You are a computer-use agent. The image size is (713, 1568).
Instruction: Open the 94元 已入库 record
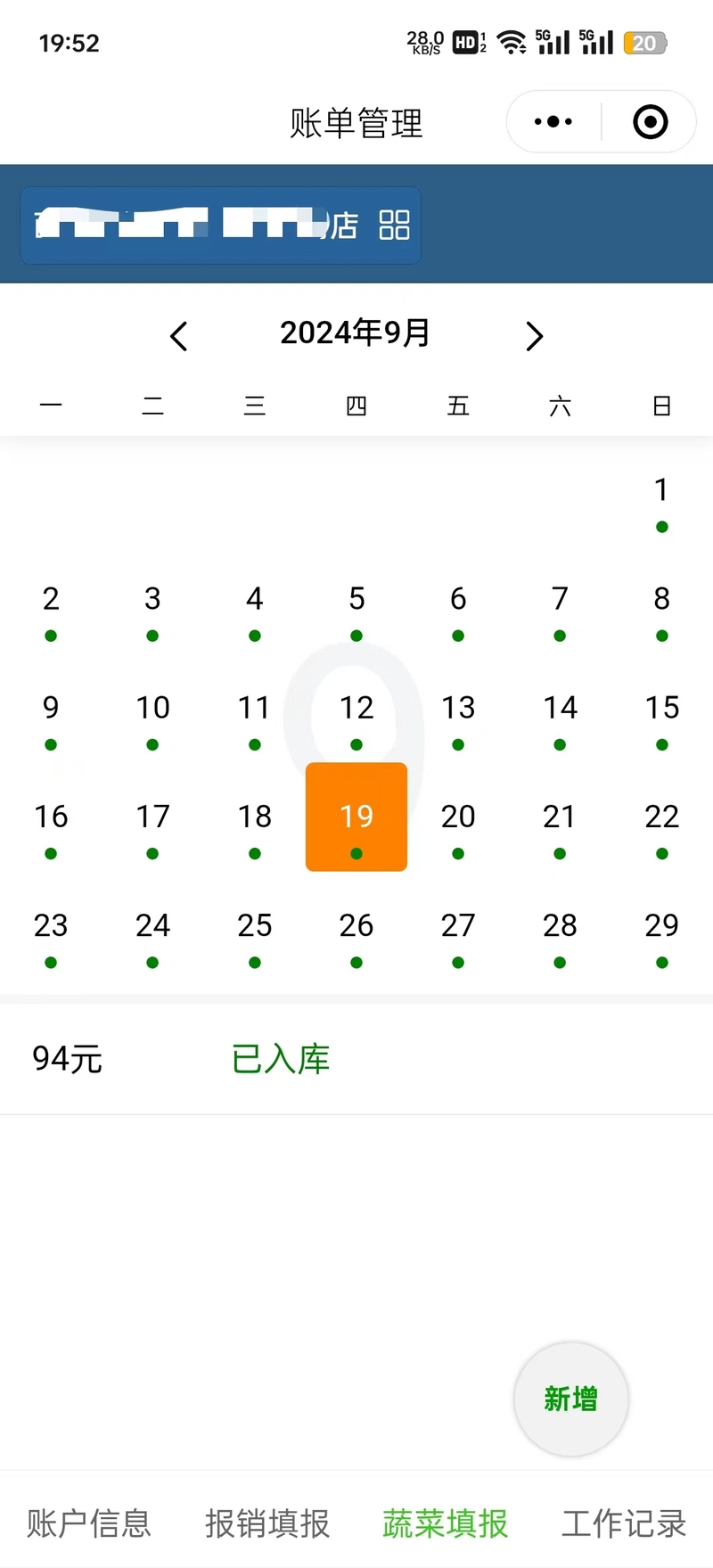(x=356, y=1059)
